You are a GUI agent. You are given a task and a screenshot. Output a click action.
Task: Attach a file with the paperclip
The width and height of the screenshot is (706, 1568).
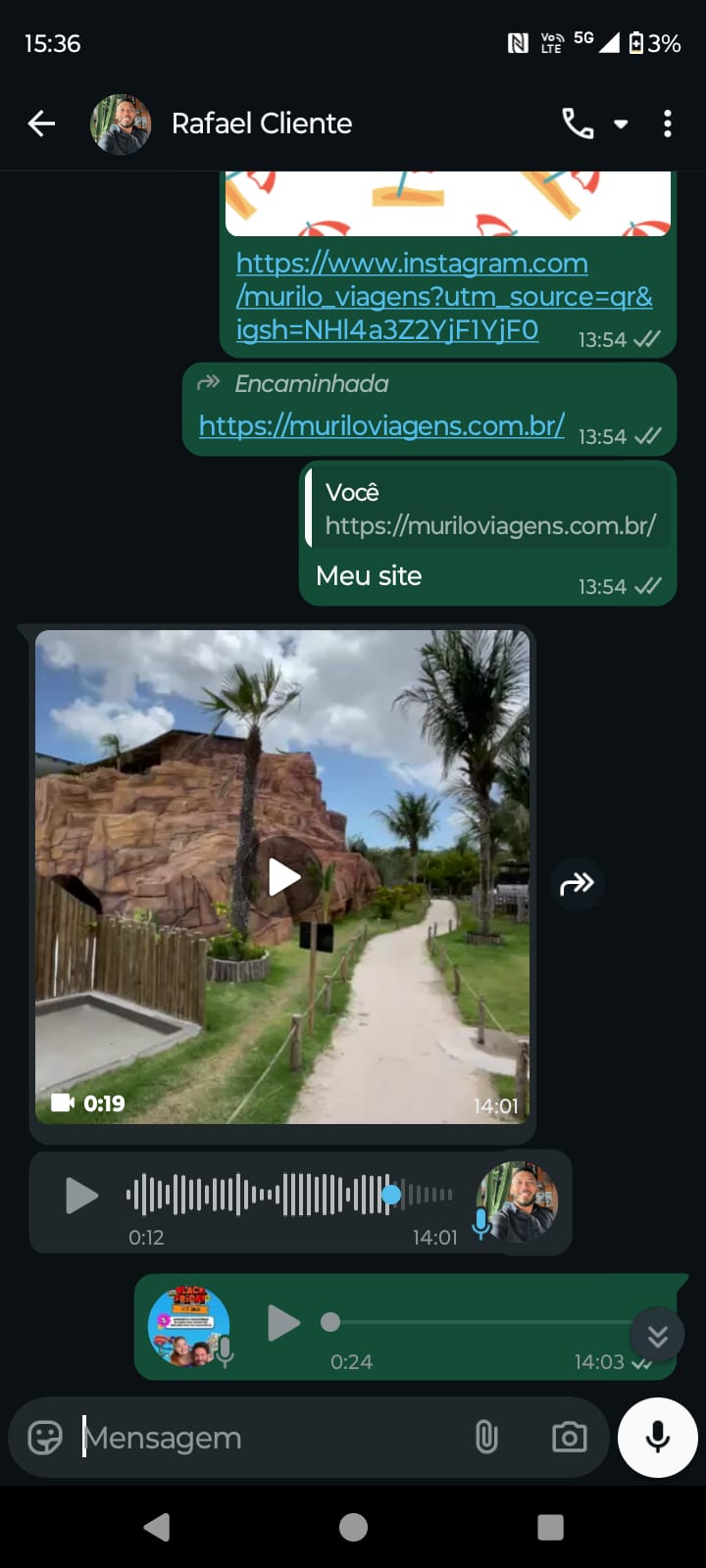tap(486, 1438)
